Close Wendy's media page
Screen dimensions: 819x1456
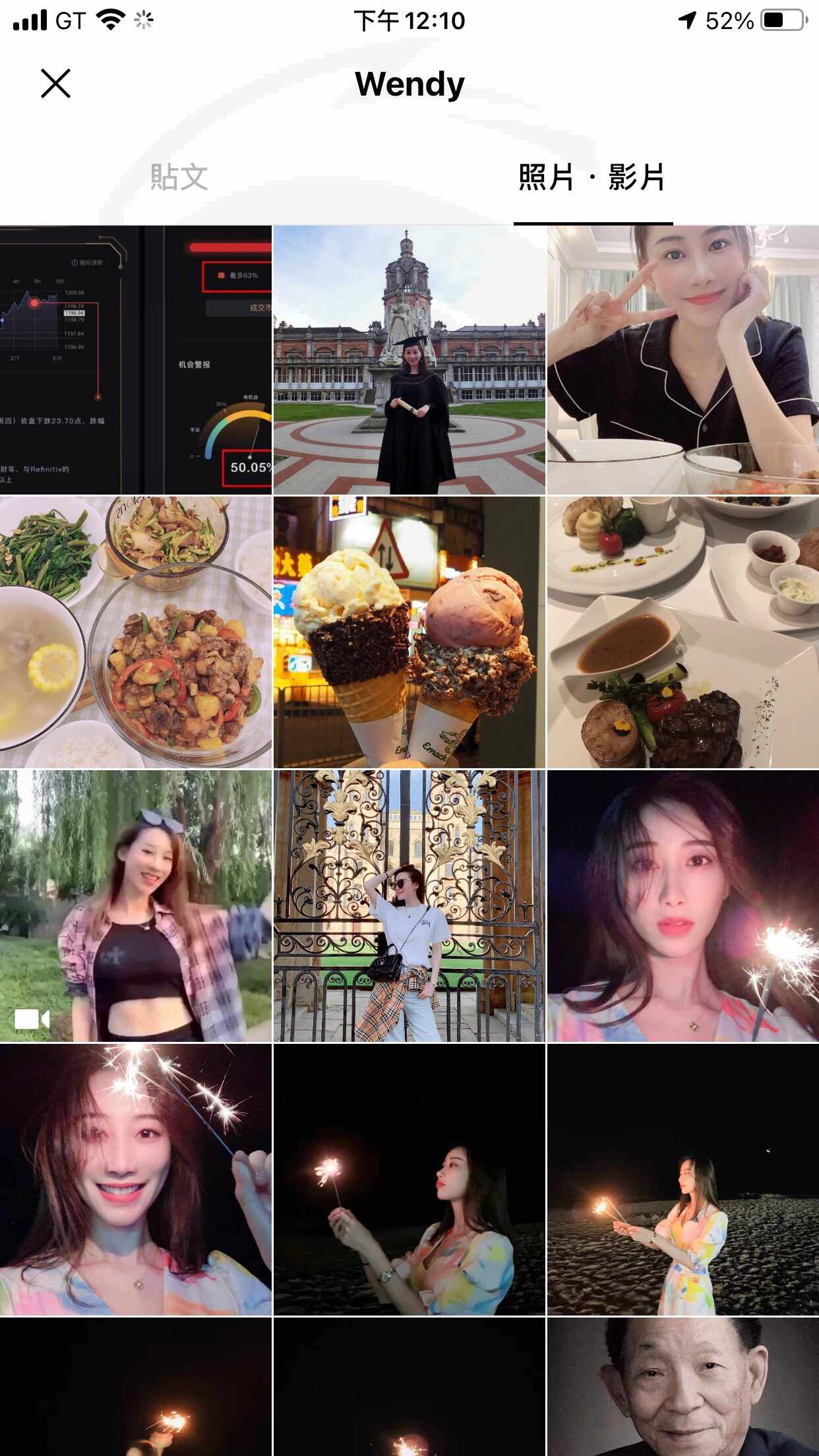tap(55, 84)
